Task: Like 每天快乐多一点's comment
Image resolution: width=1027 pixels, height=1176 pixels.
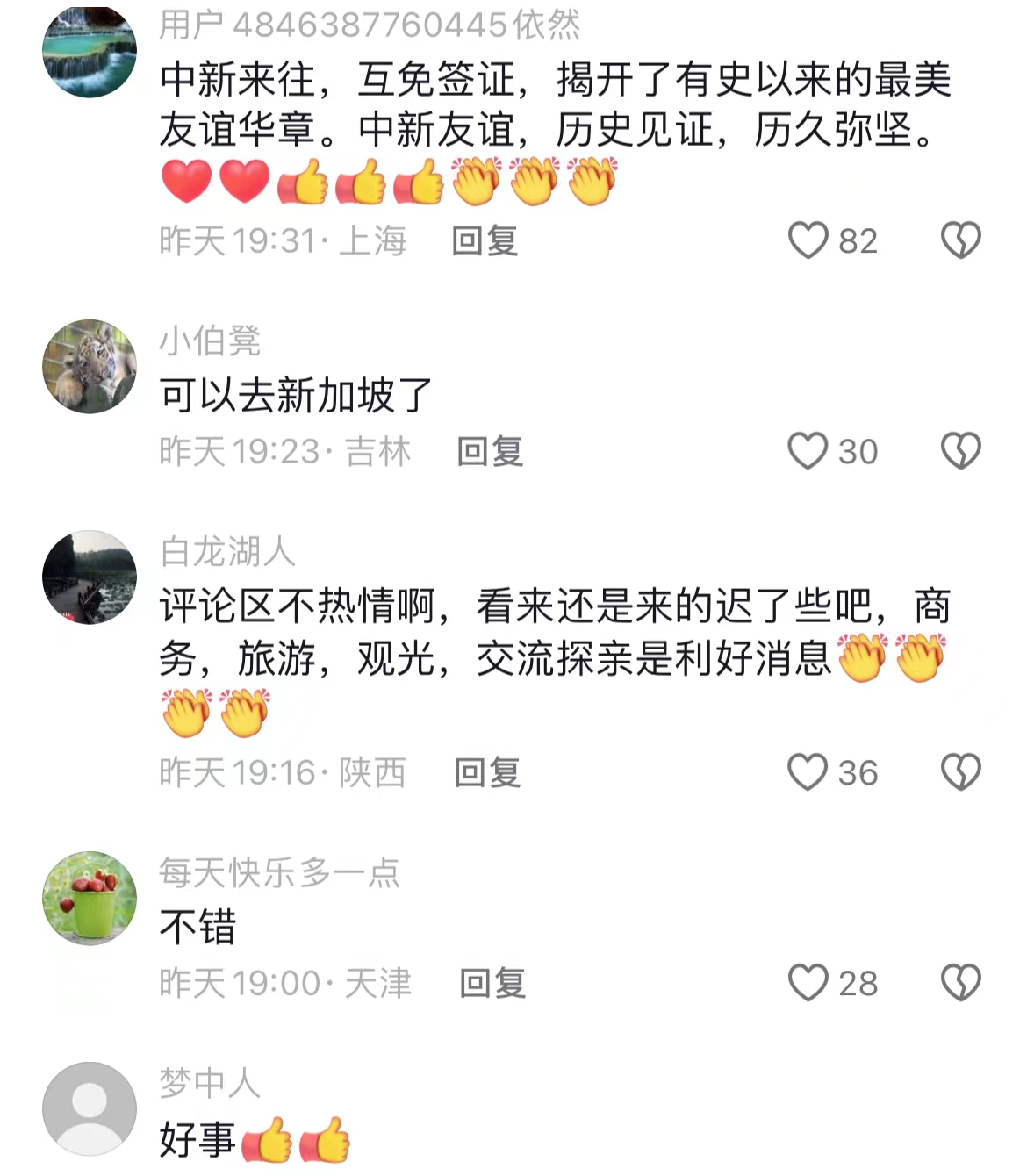Action: pyautogui.click(x=808, y=983)
